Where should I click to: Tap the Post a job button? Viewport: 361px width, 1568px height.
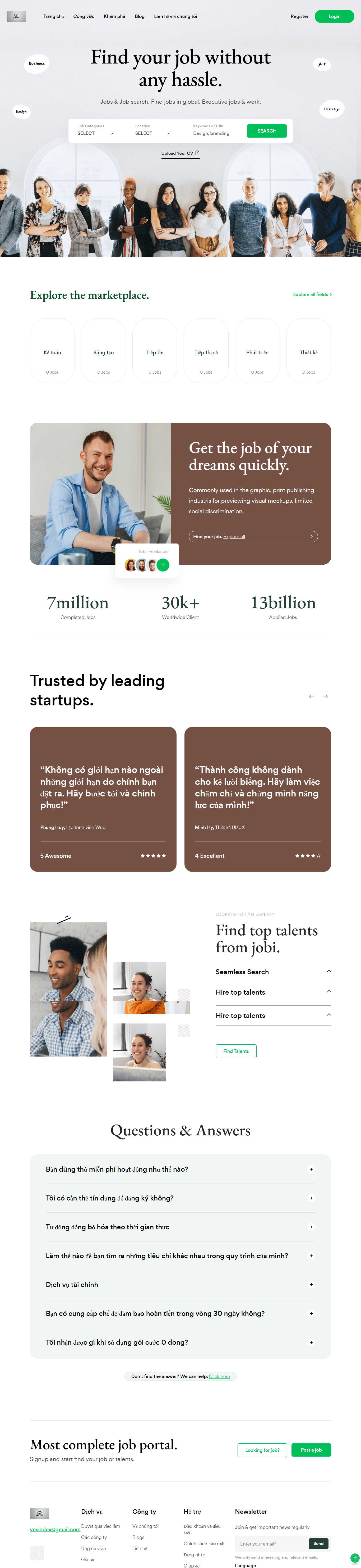pos(311,1450)
